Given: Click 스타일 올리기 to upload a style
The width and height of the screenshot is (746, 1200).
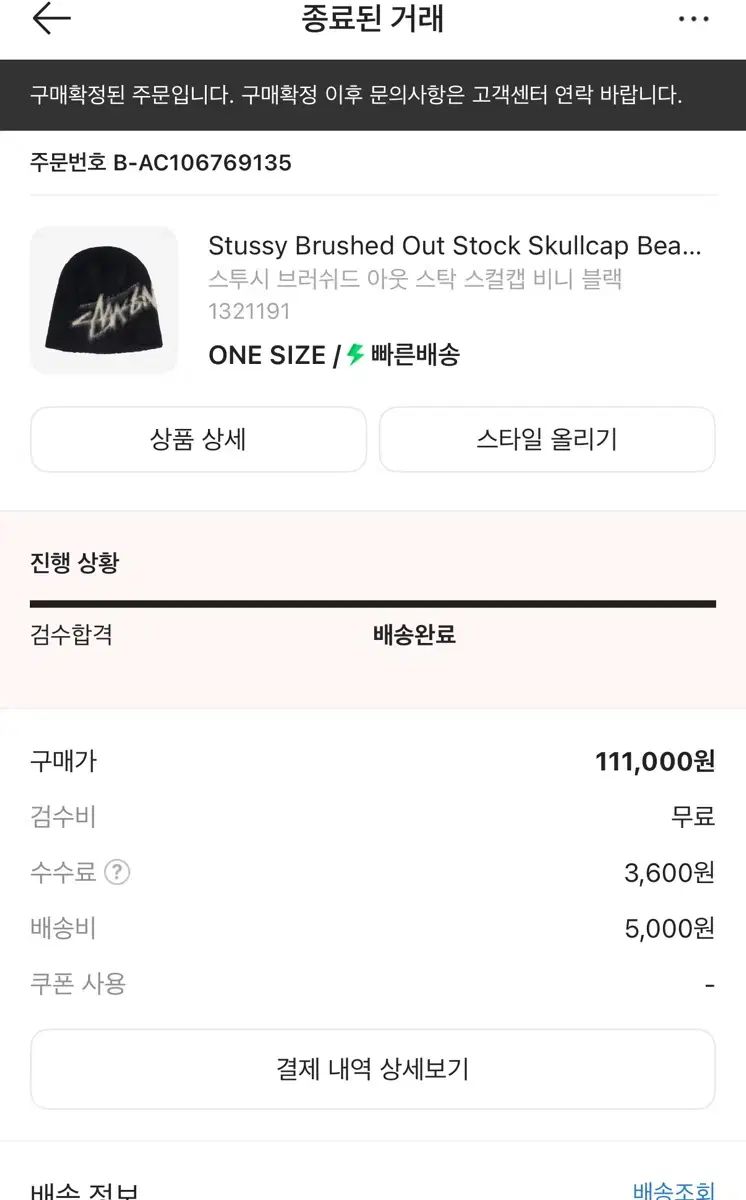Looking at the screenshot, I should 547,439.
